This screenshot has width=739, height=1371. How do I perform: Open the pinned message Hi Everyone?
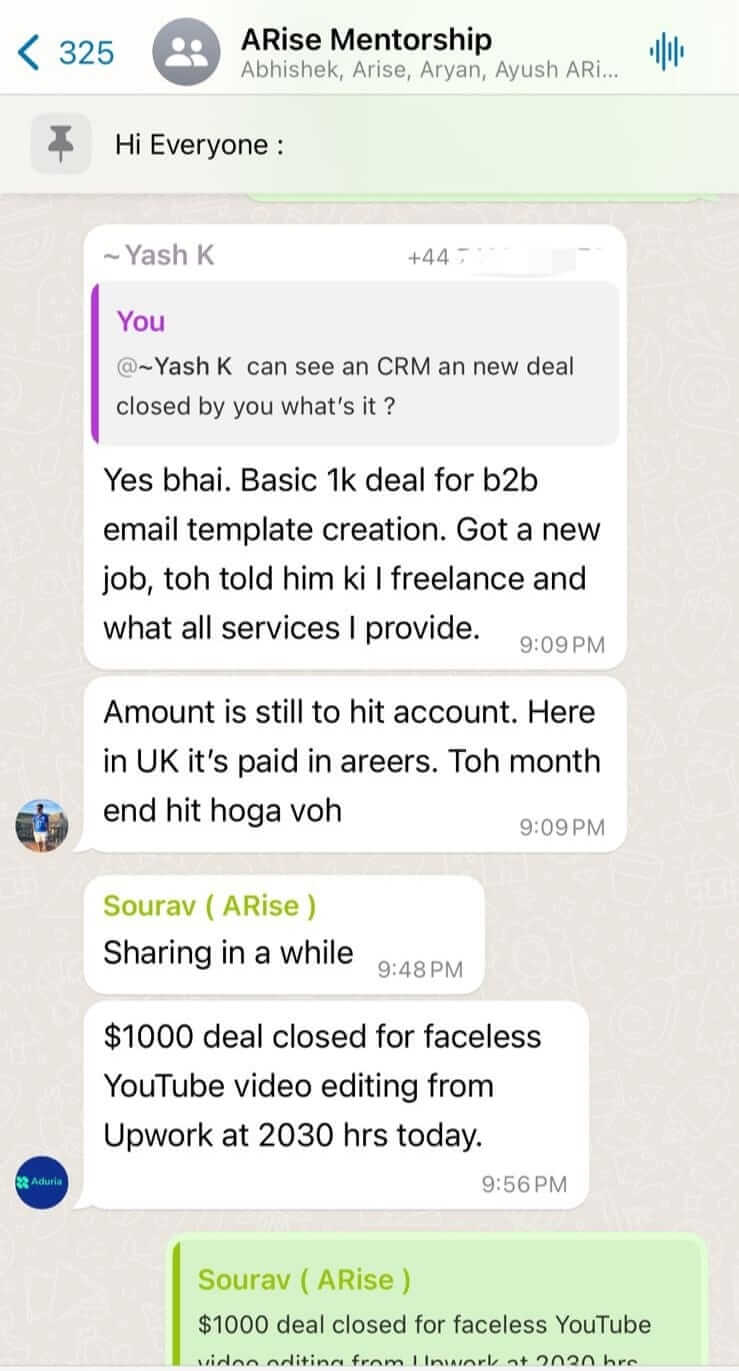(200, 145)
